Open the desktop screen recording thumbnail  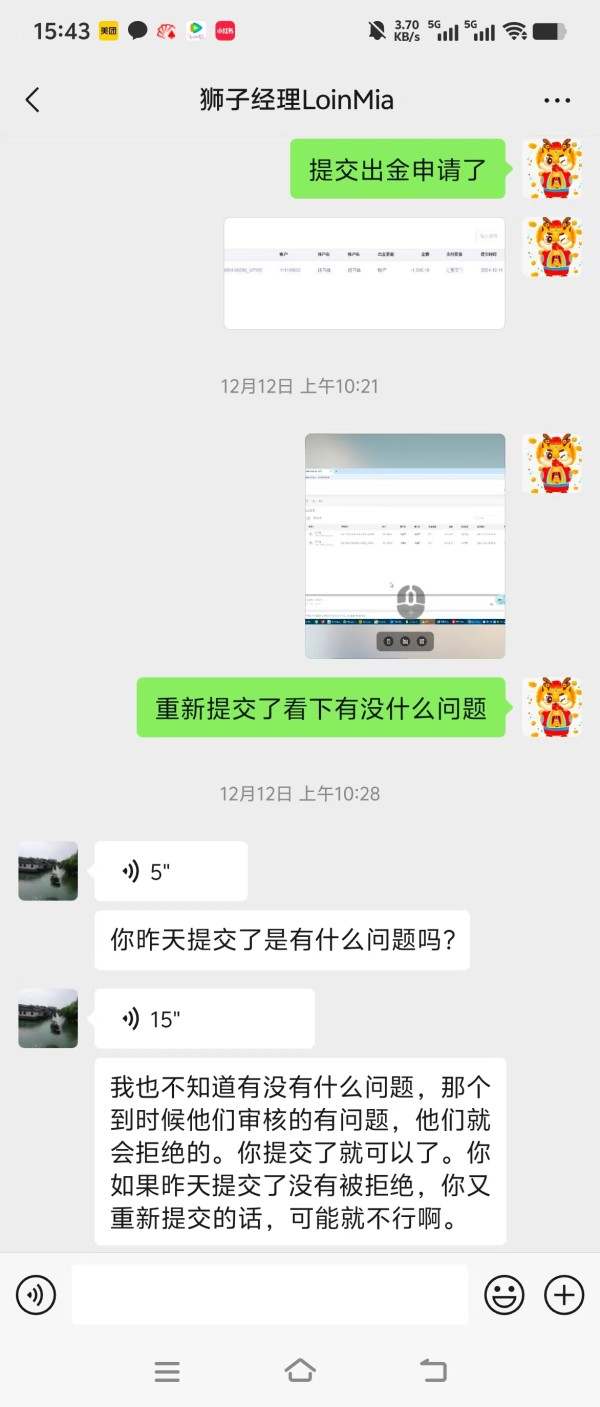coord(405,546)
